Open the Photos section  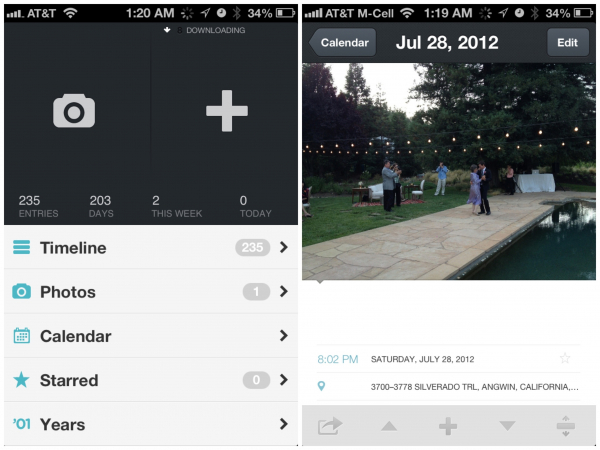point(150,292)
